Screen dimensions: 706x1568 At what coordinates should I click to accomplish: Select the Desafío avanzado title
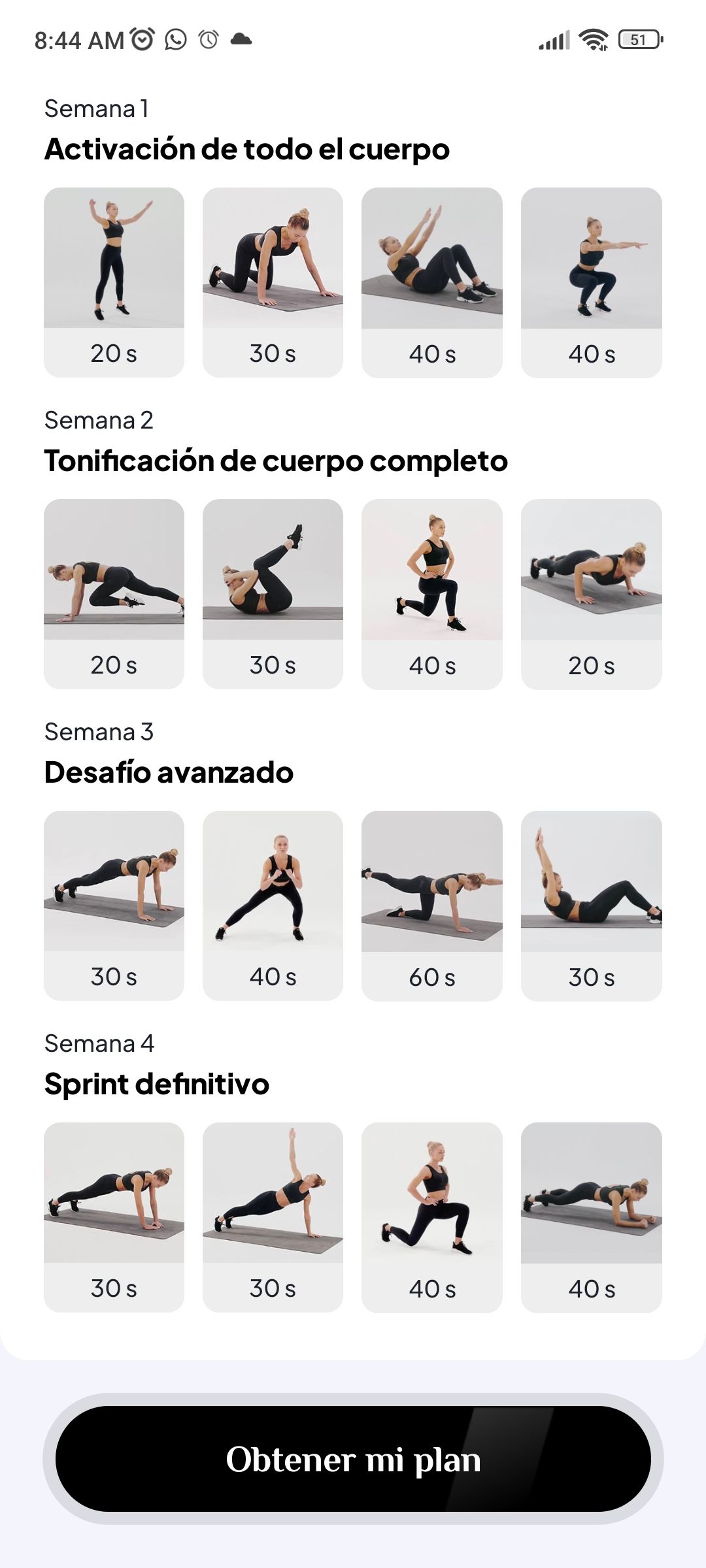coord(169,772)
